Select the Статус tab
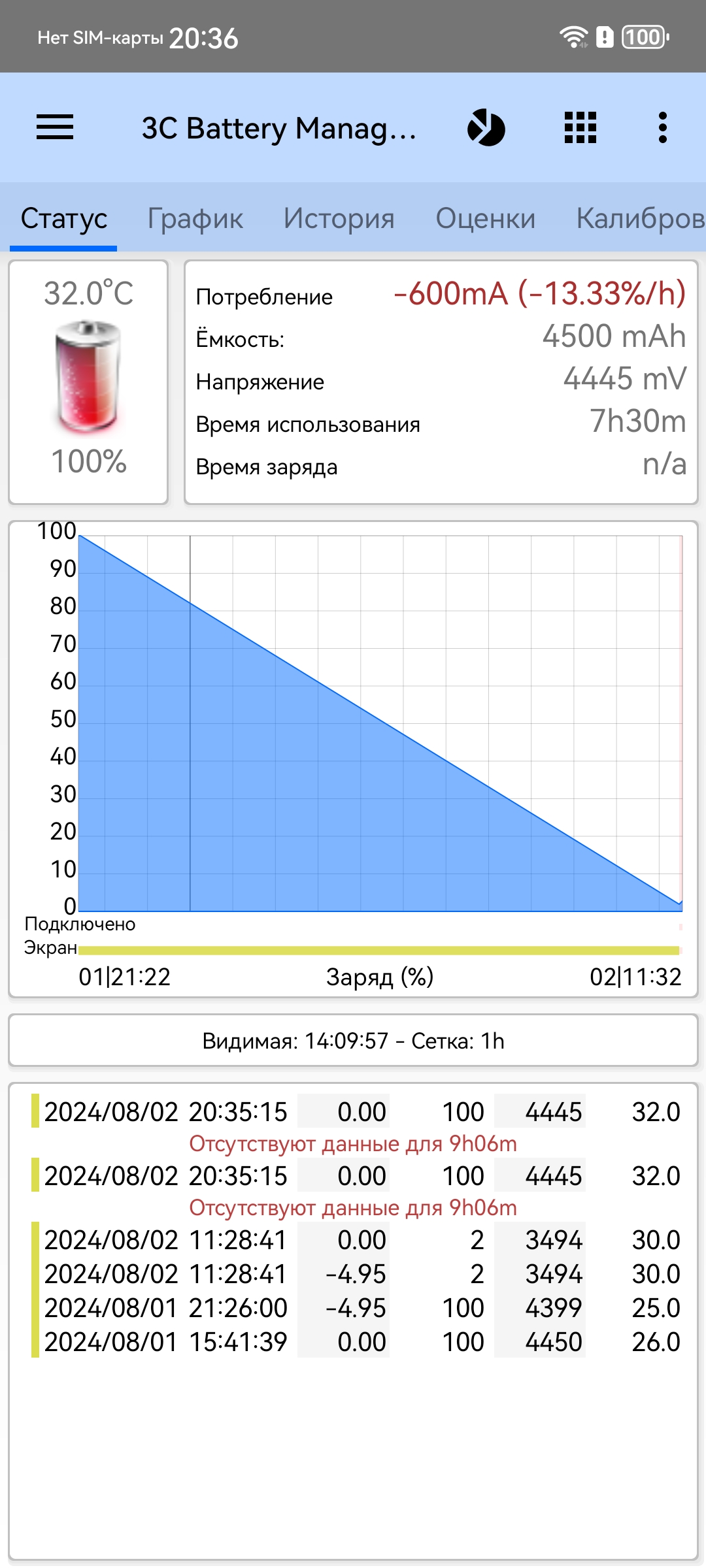This screenshot has width=706, height=1568. tap(64, 219)
